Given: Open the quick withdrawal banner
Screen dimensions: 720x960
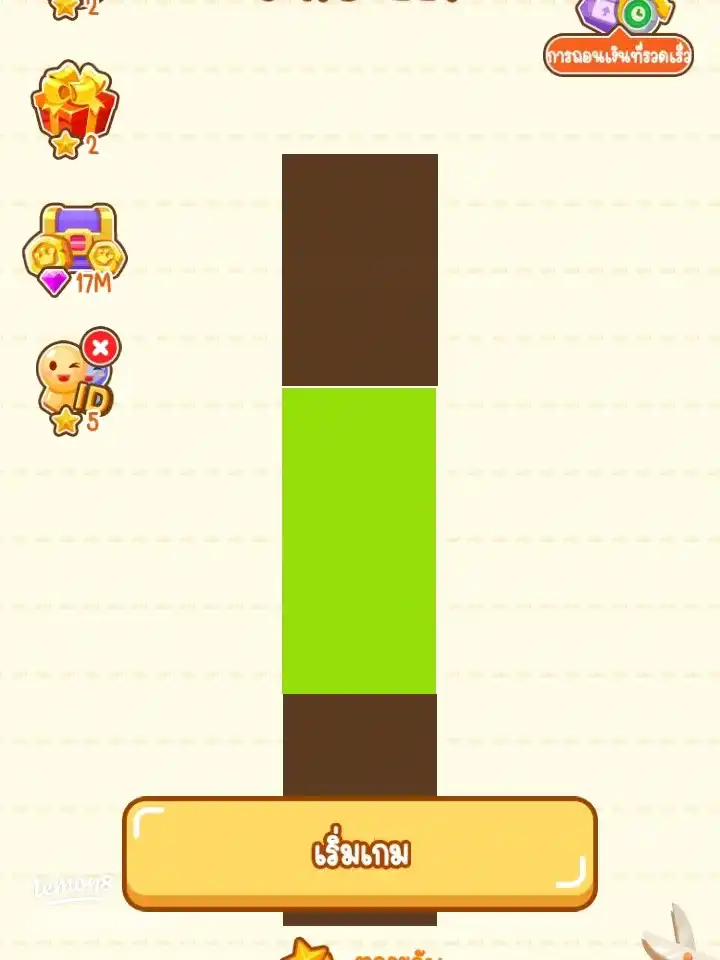Looking at the screenshot, I should click(x=618, y=55).
